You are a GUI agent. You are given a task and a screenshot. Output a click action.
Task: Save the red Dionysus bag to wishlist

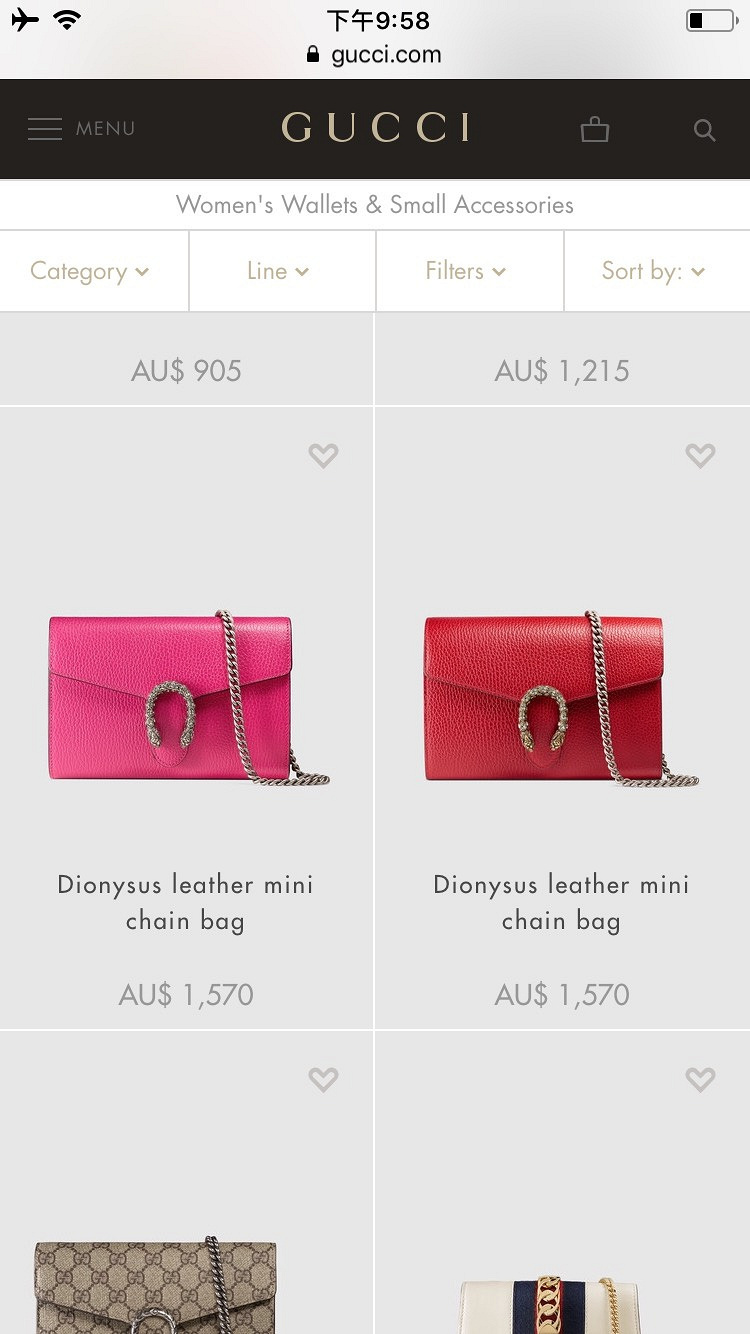(x=700, y=456)
